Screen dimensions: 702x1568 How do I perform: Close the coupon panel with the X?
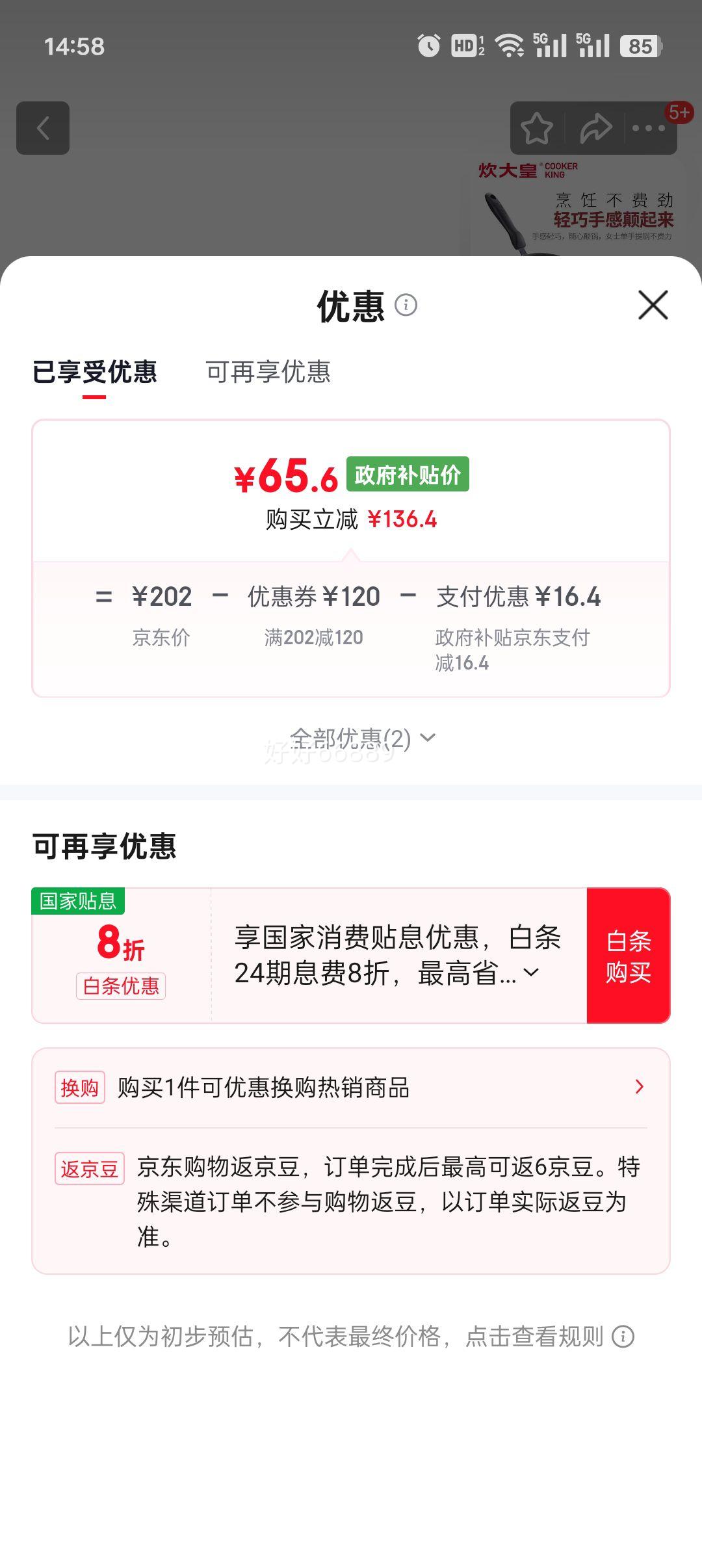(653, 306)
